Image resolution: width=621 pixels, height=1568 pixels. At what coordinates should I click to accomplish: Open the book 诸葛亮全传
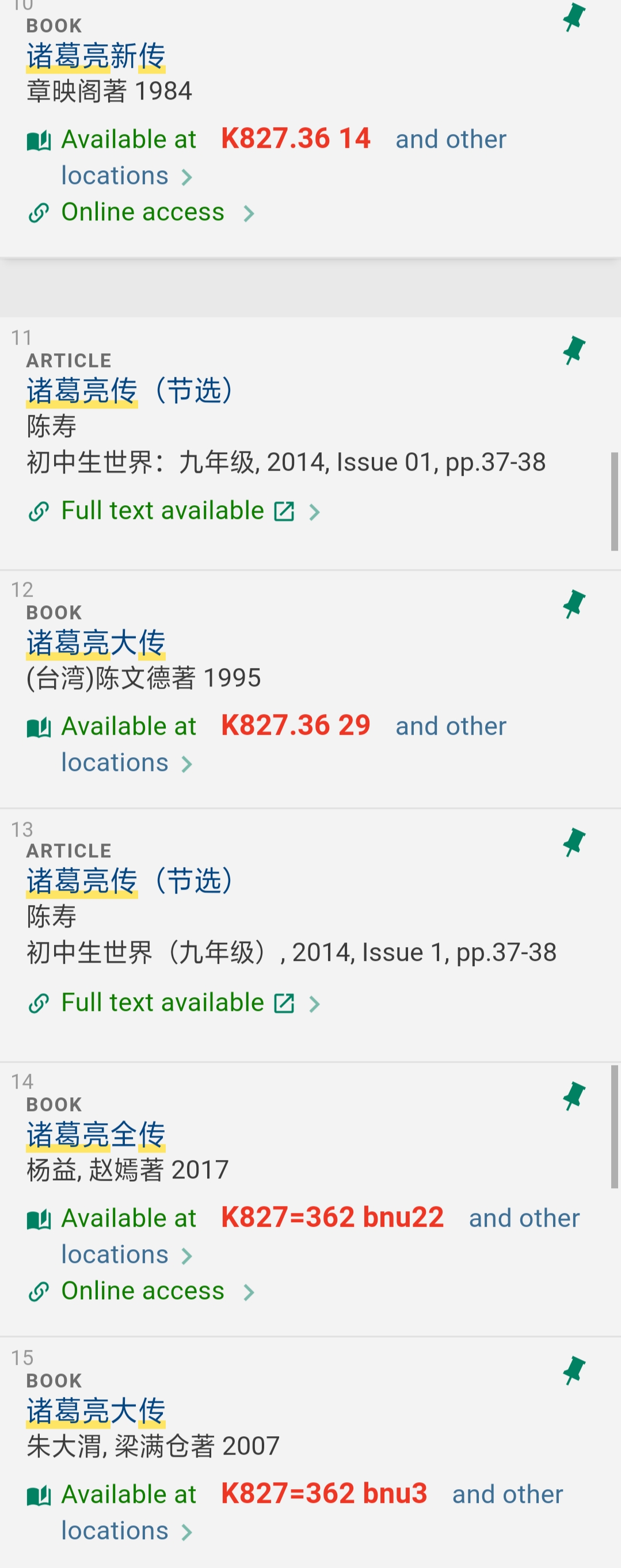pyautogui.click(x=96, y=1135)
